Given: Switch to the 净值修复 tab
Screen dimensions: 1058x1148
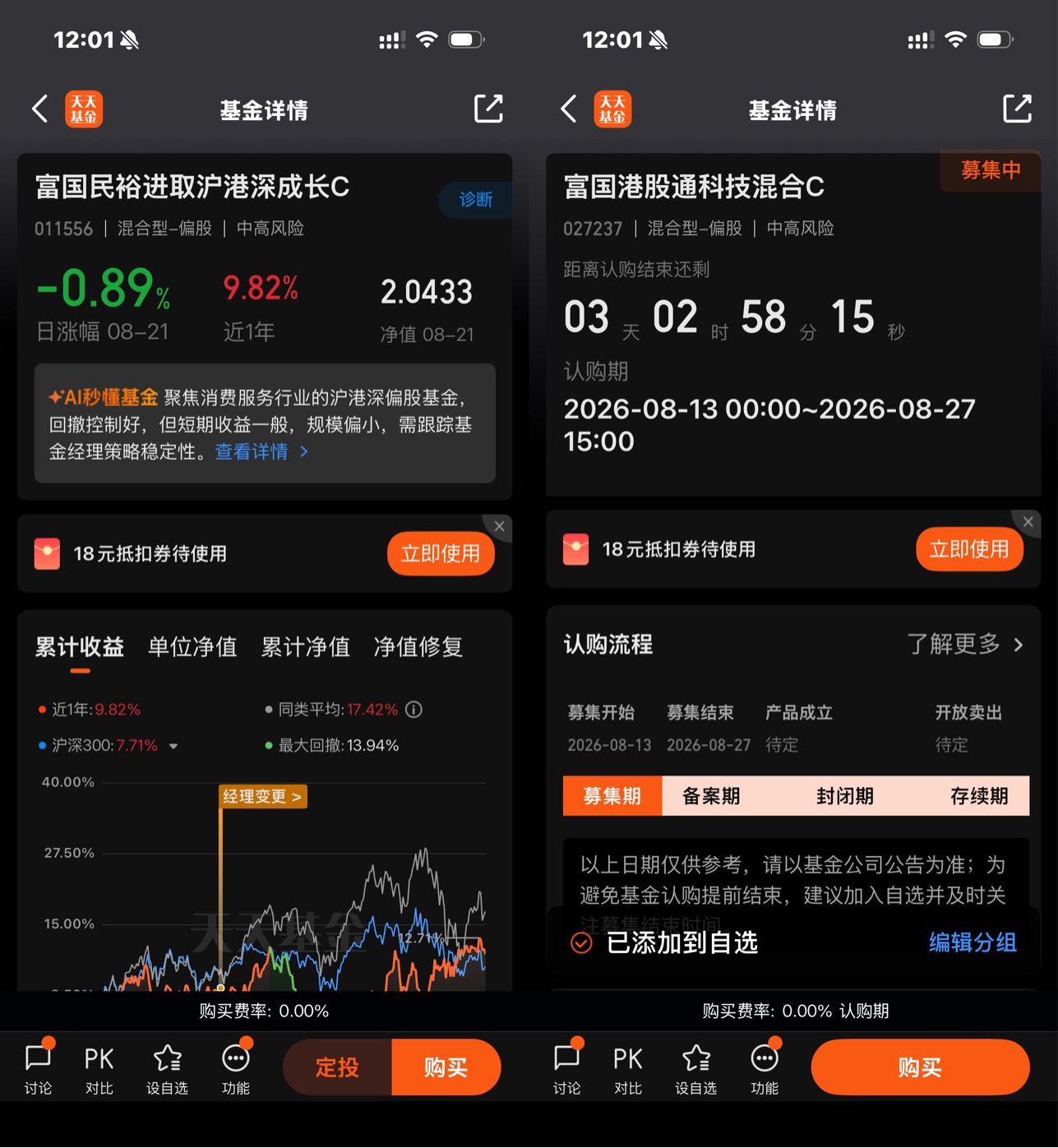Looking at the screenshot, I should [x=418, y=647].
